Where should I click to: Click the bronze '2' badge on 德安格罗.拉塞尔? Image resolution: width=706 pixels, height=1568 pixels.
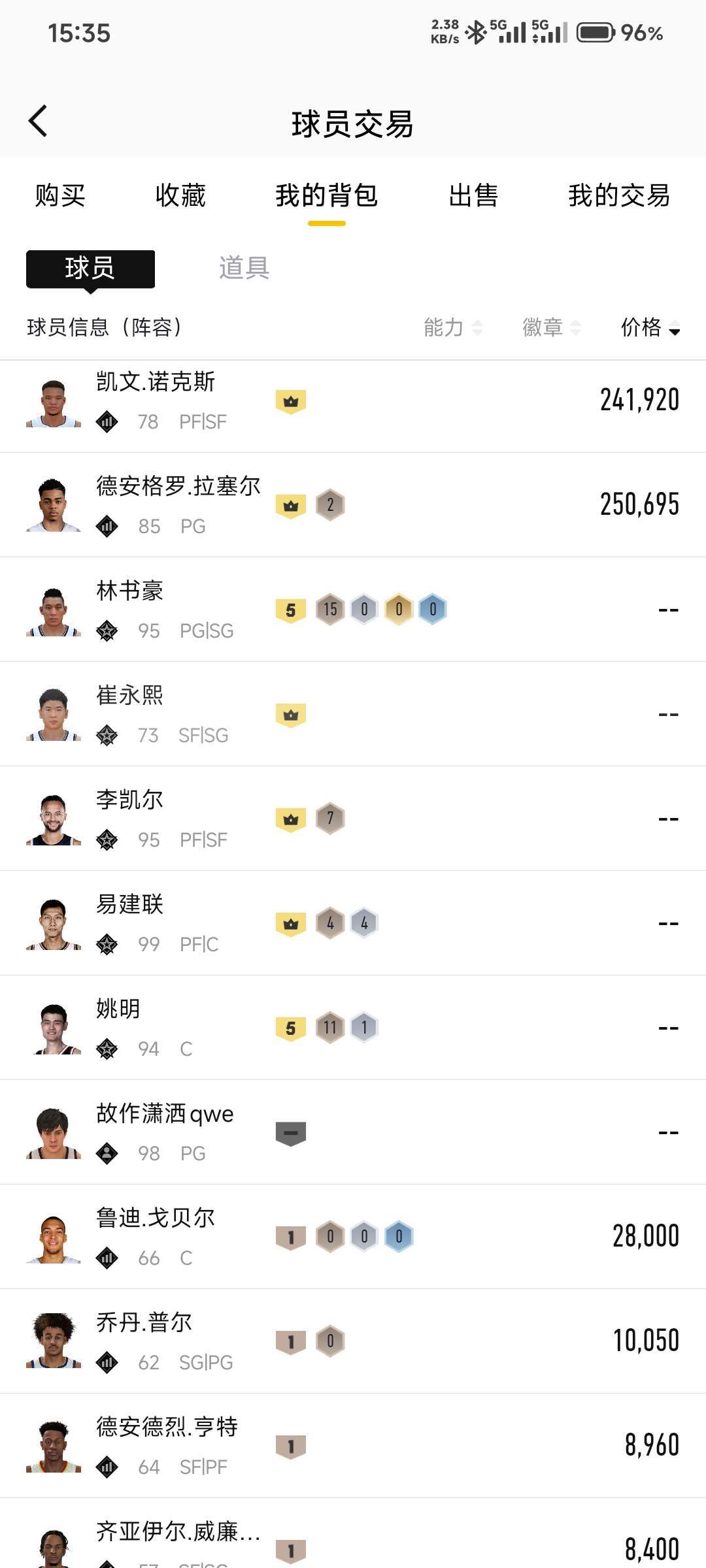coord(331,504)
